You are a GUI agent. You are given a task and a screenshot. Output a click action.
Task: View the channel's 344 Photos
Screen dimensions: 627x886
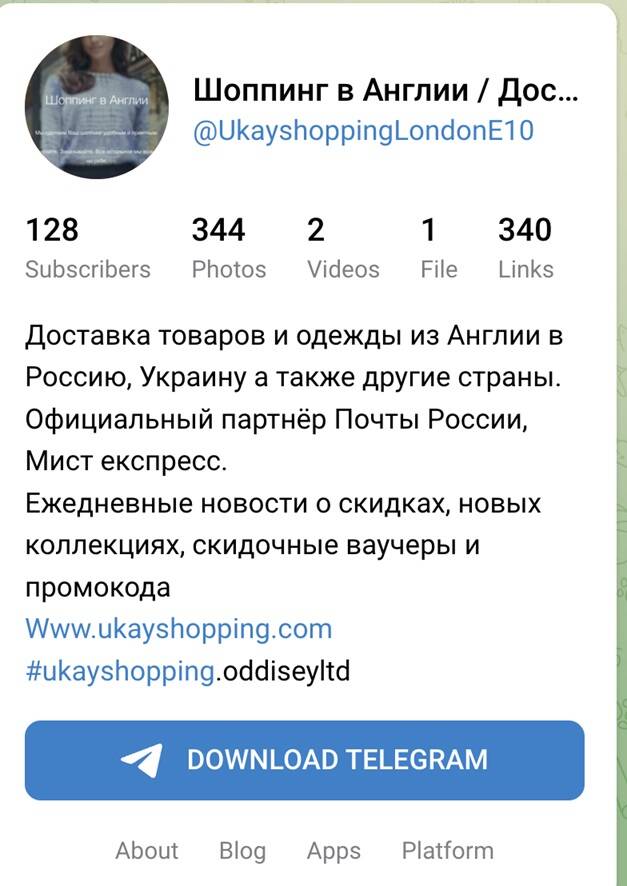coord(228,248)
